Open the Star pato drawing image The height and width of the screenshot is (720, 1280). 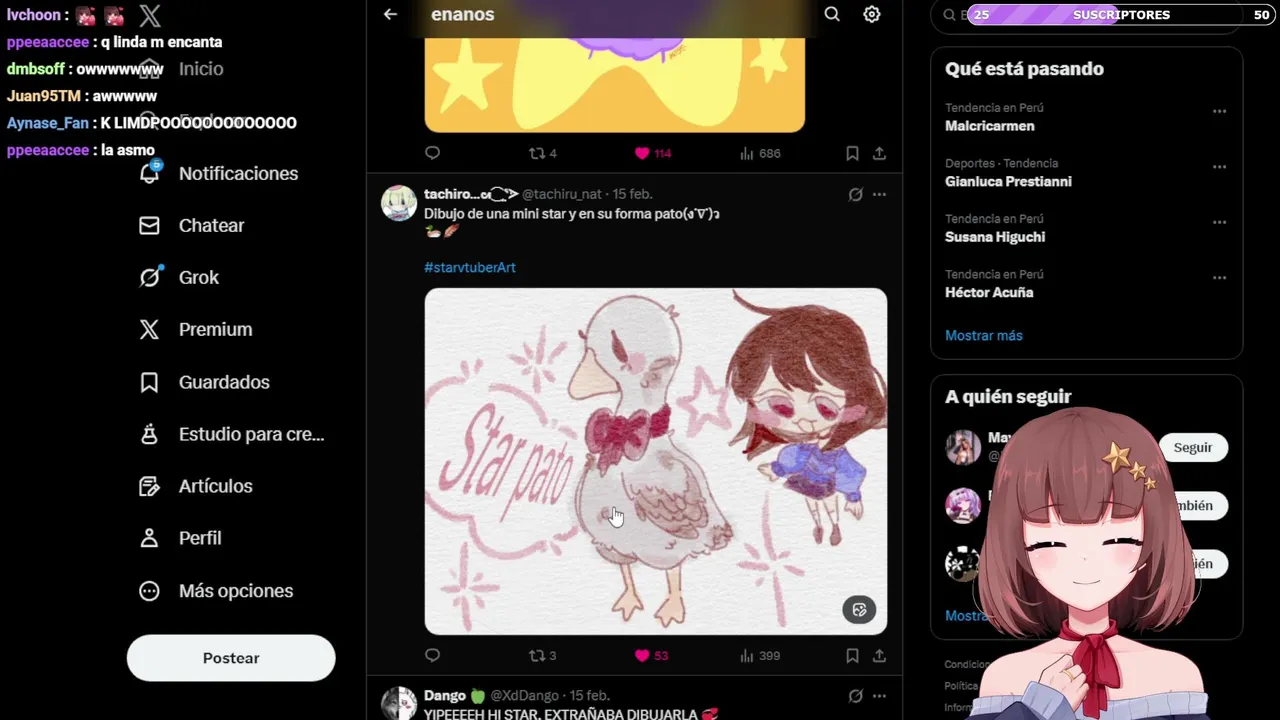pos(655,460)
